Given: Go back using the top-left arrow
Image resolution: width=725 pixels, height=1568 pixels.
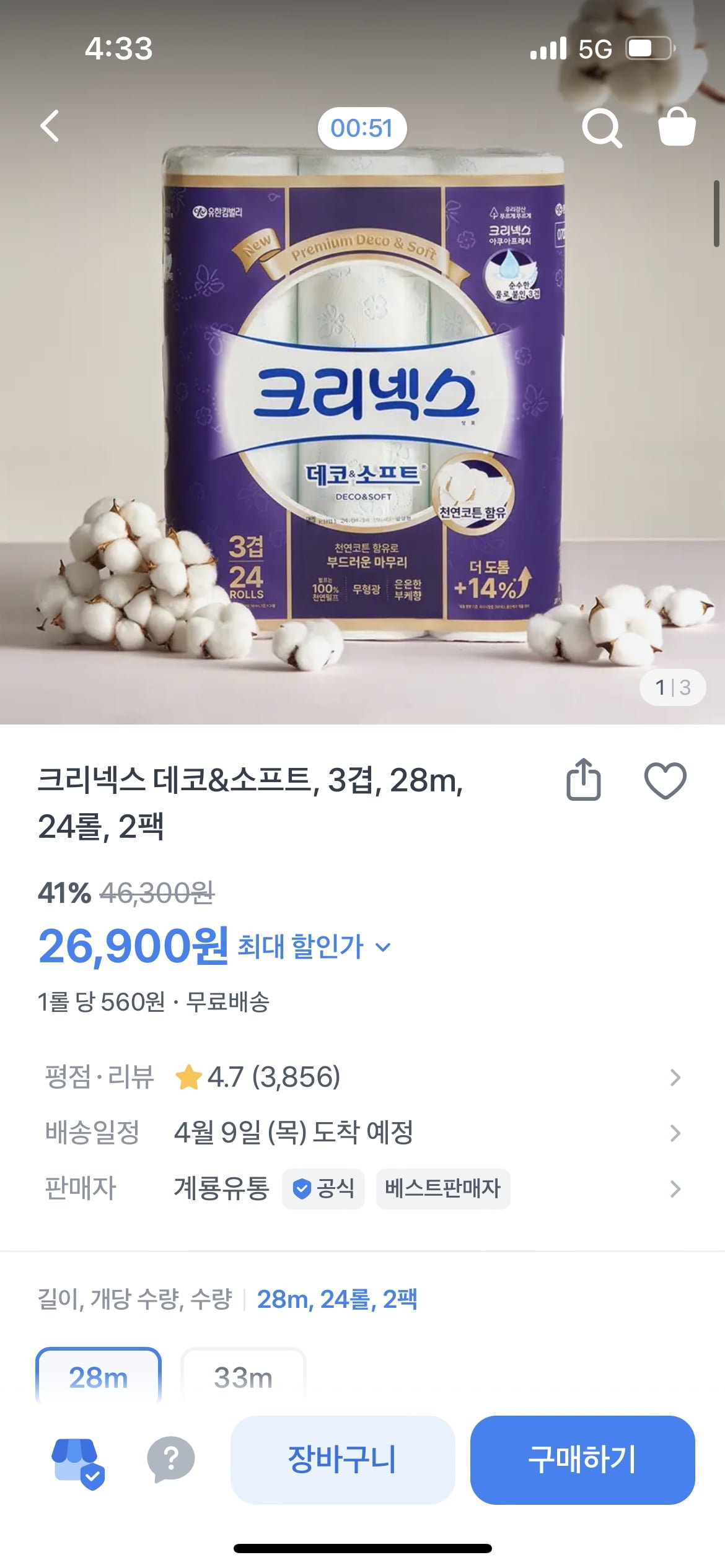Looking at the screenshot, I should pos(50,126).
